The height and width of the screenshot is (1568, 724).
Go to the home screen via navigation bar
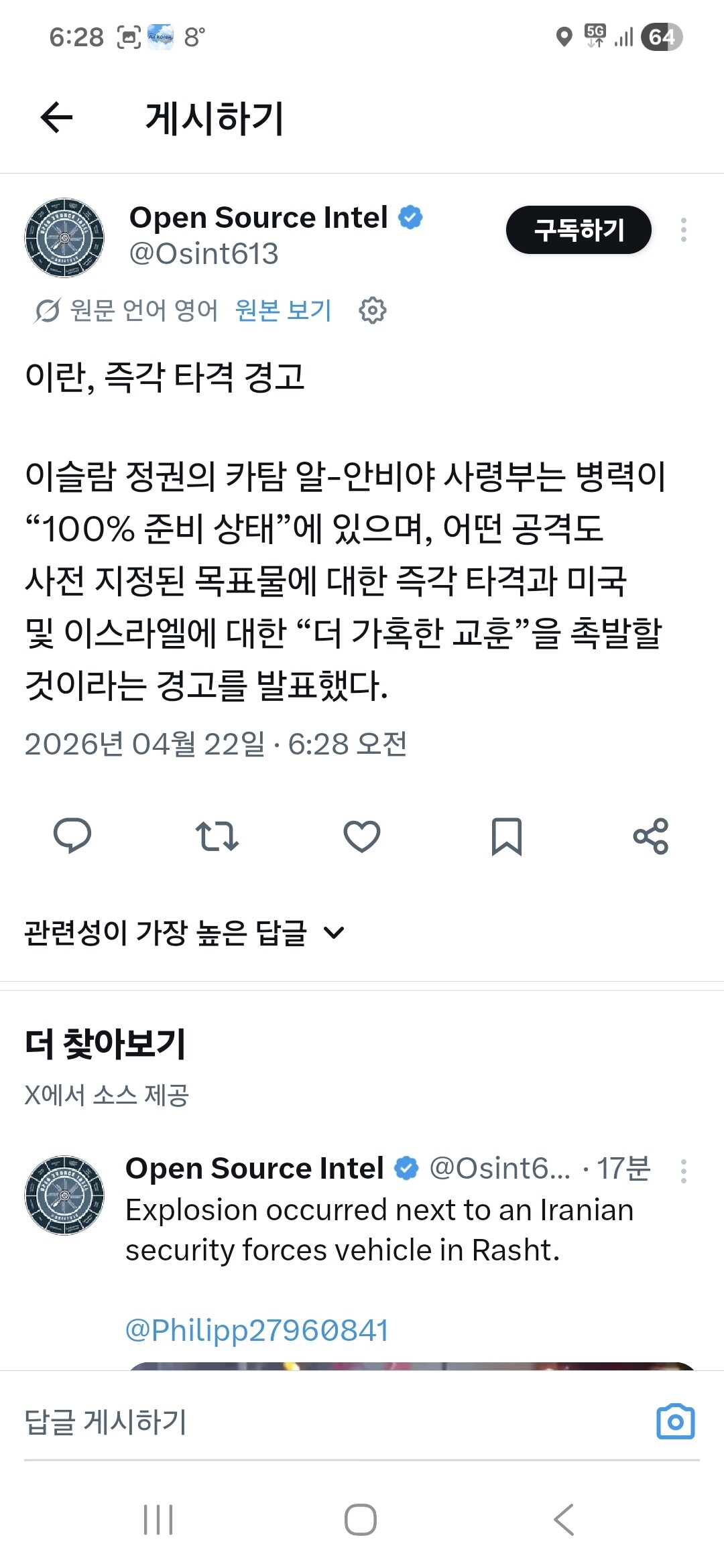pos(361,1519)
